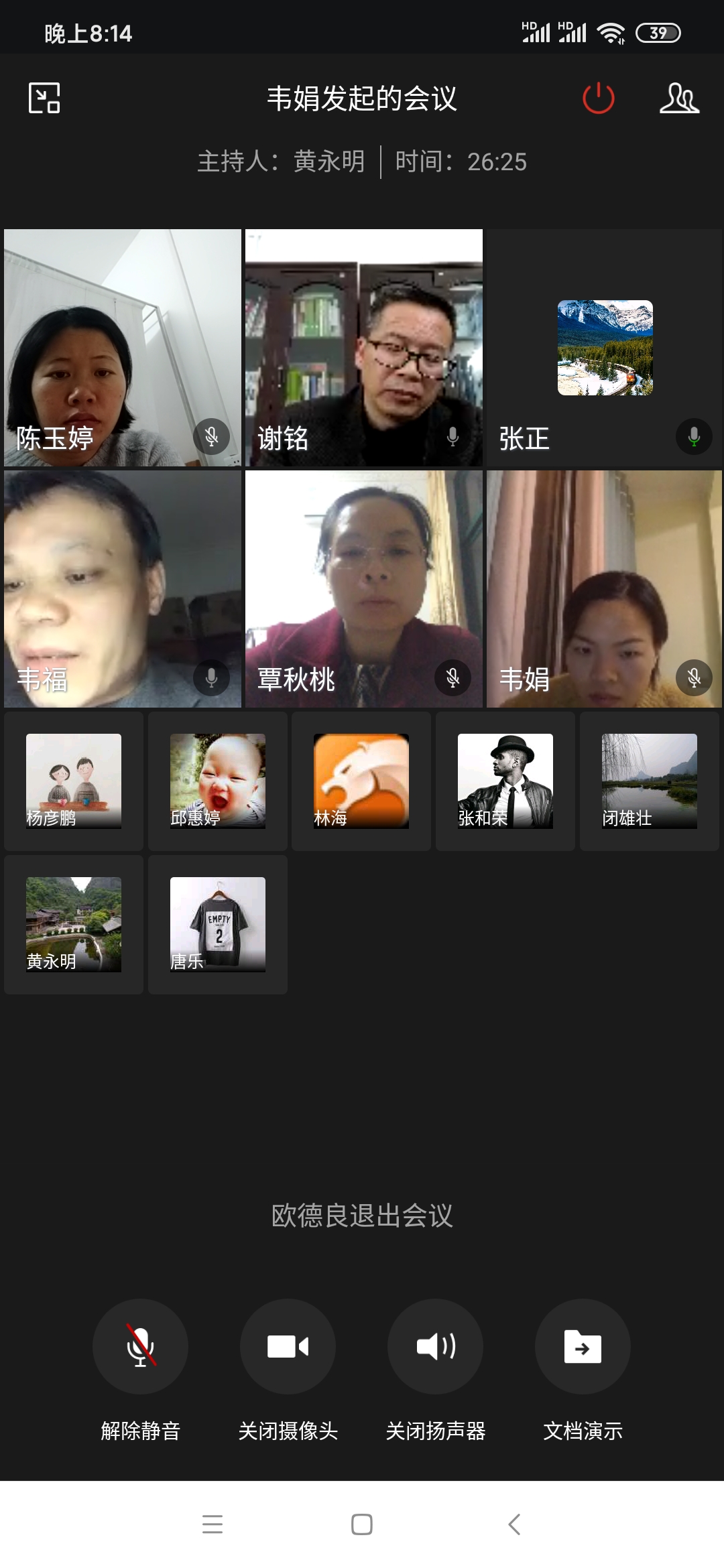Open 林海's participant tile
This screenshot has width=724, height=1568.
click(x=361, y=781)
